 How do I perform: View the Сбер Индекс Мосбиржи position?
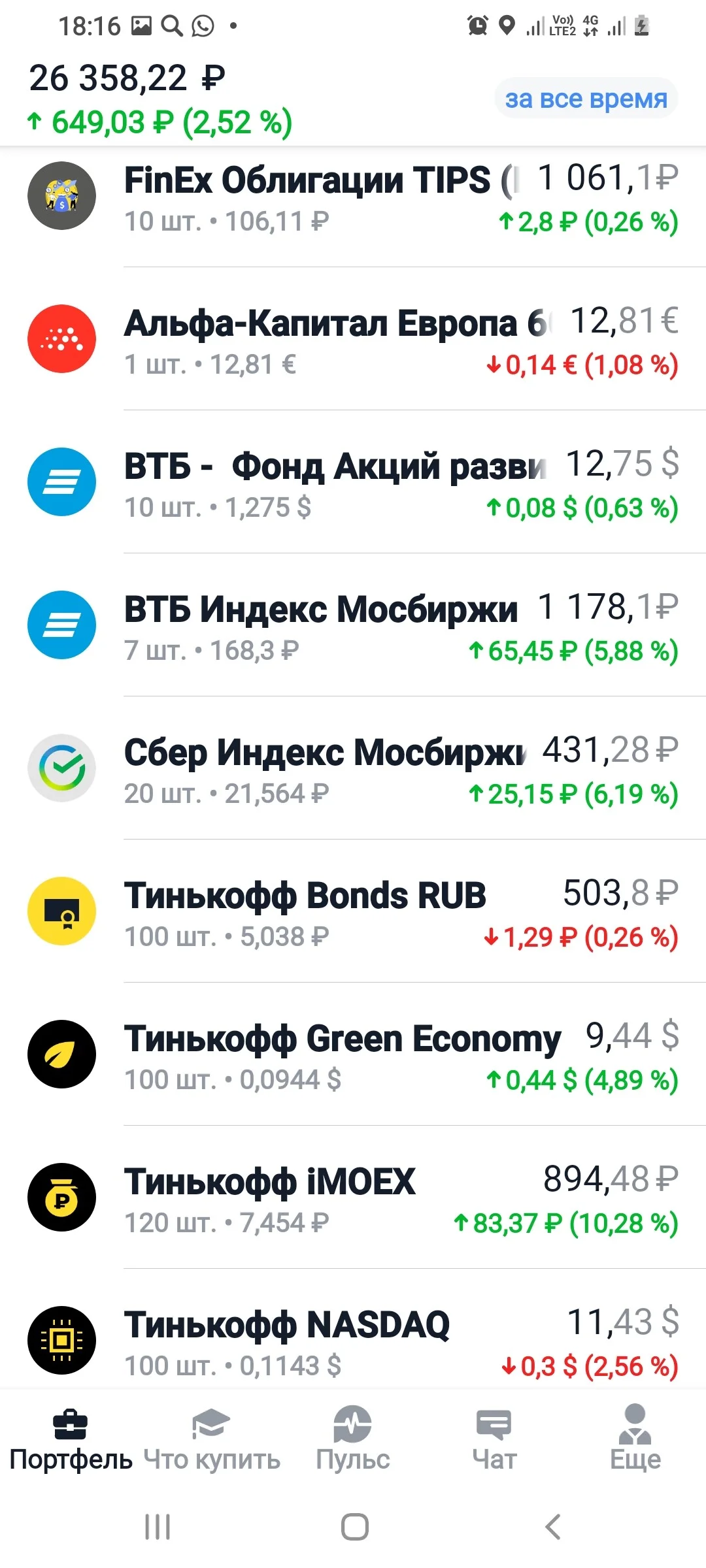pos(353,768)
